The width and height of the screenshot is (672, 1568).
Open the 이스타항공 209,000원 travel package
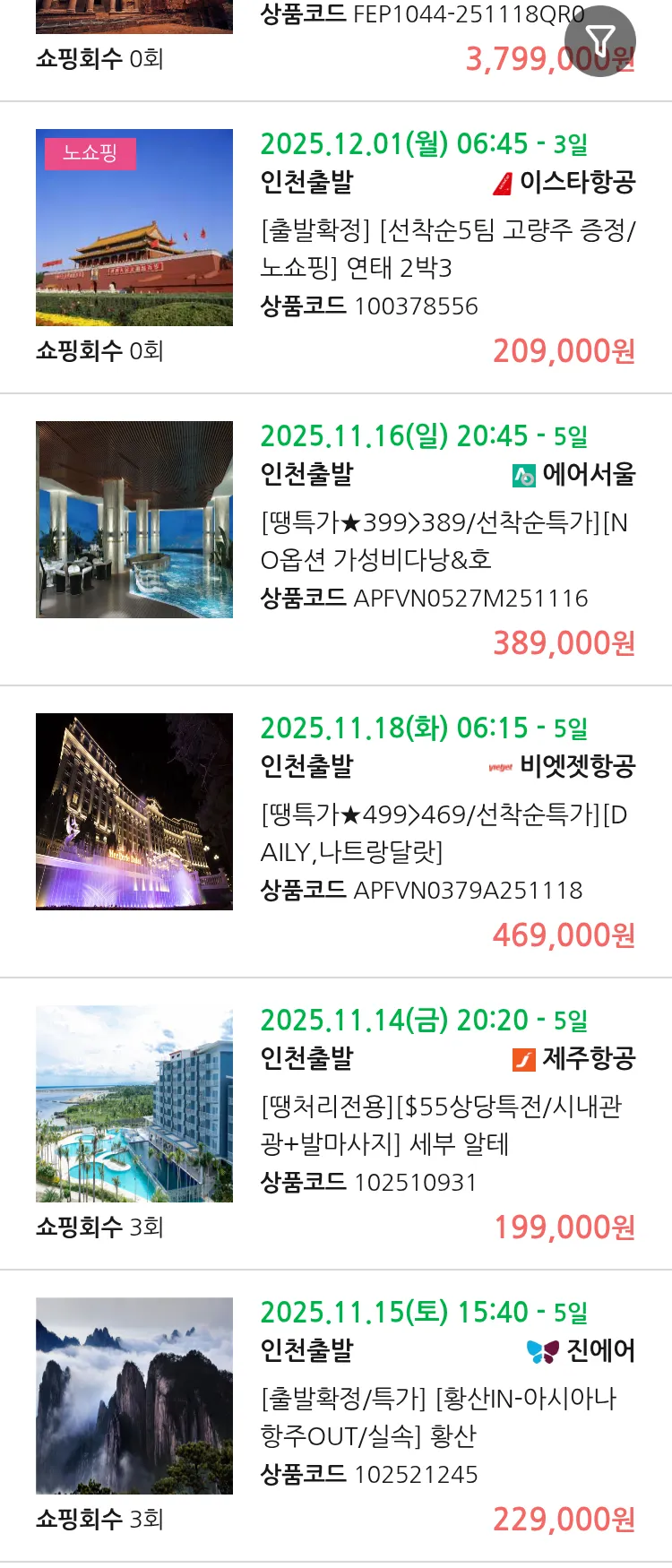click(446, 248)
